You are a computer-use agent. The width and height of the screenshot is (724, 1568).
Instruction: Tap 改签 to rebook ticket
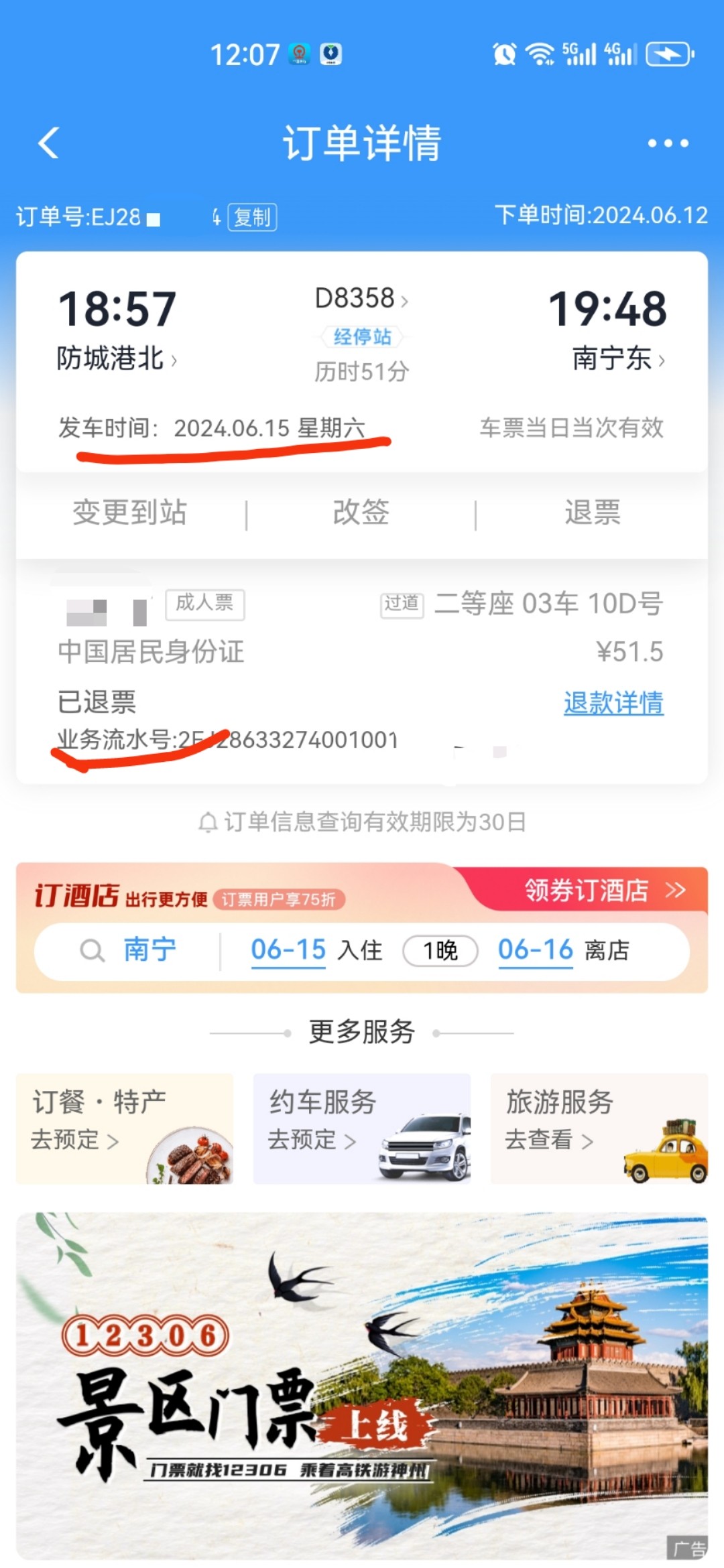[361, 513]
